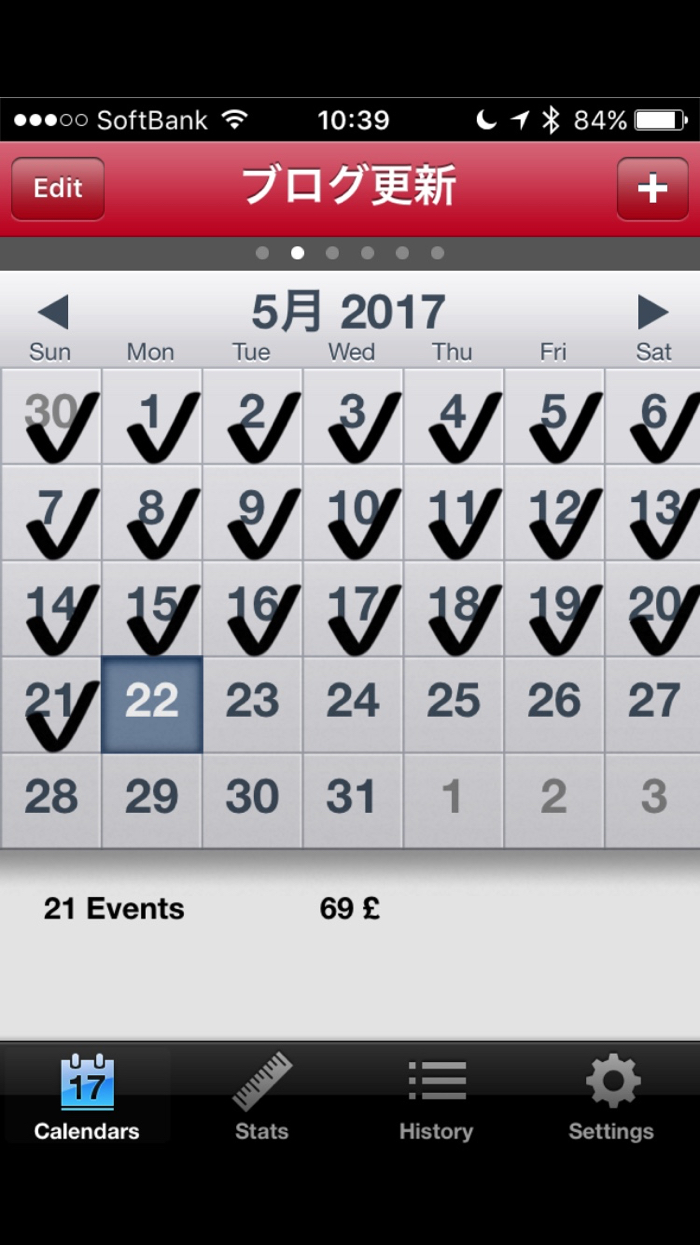Open the Settings tab

tap(611, 1097)
